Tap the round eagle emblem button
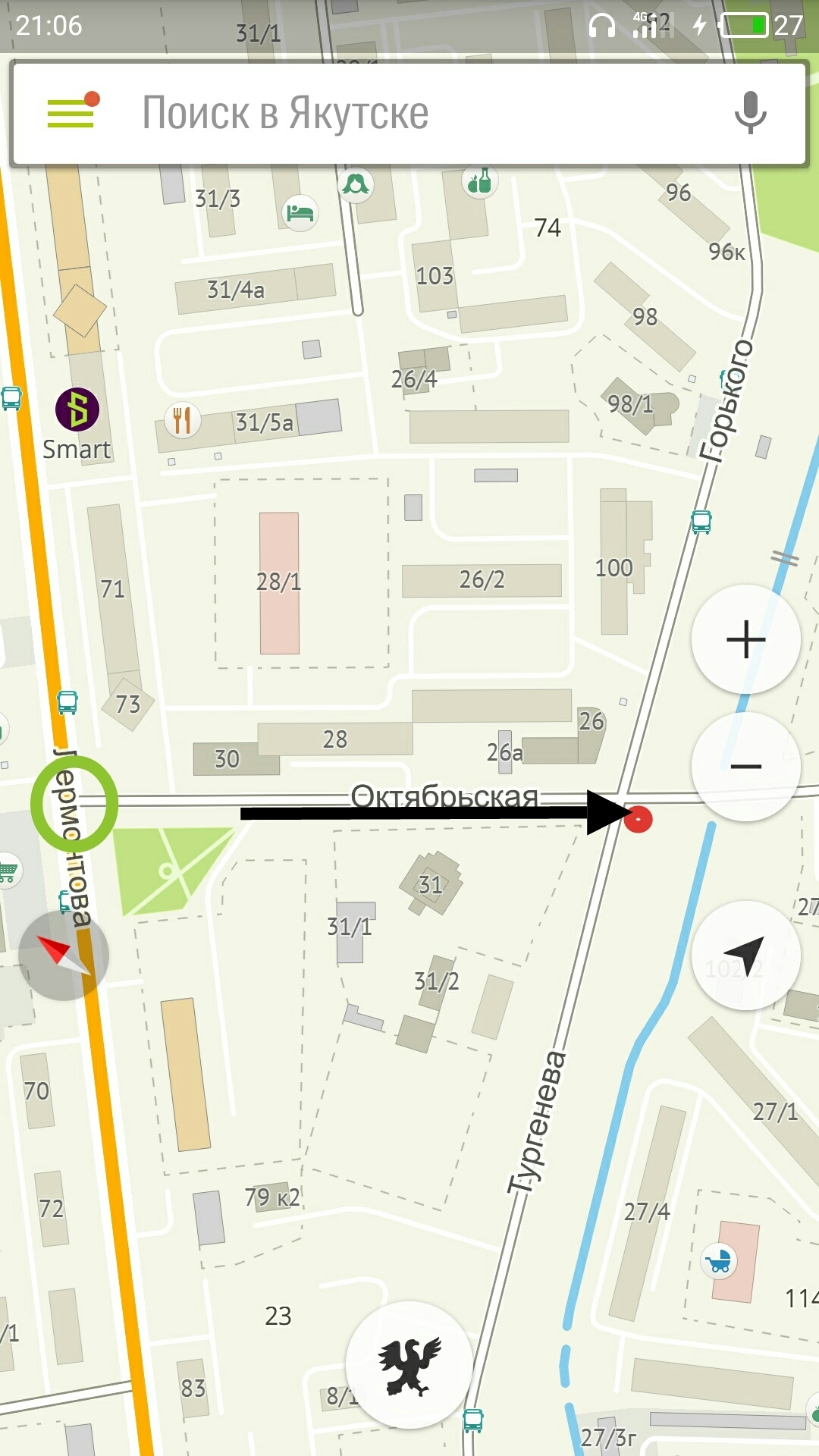The height and width of the screenshot is (1456, 819). (x=409, y=1366)
